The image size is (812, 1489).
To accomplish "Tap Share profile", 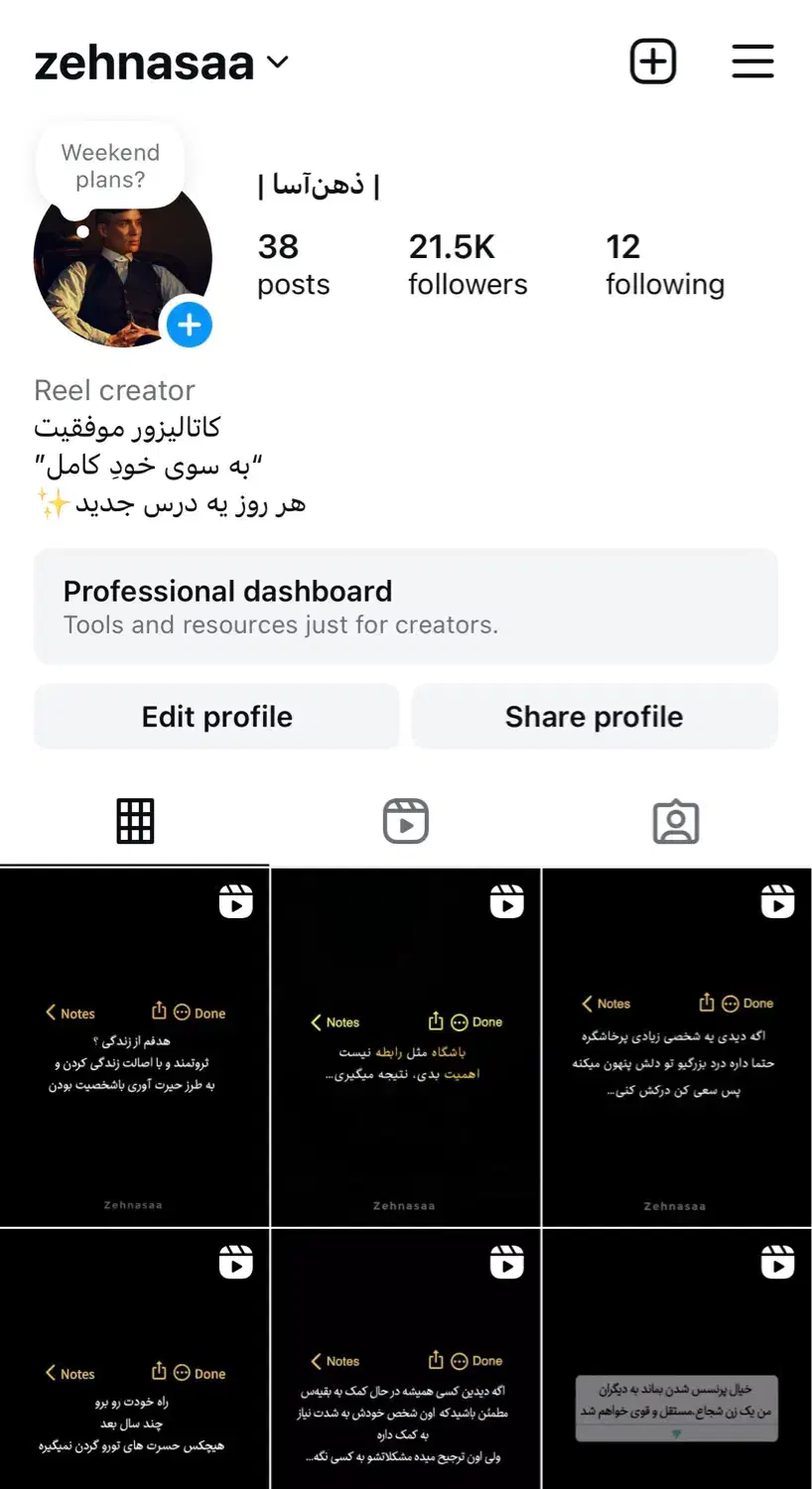I will 594,717.
